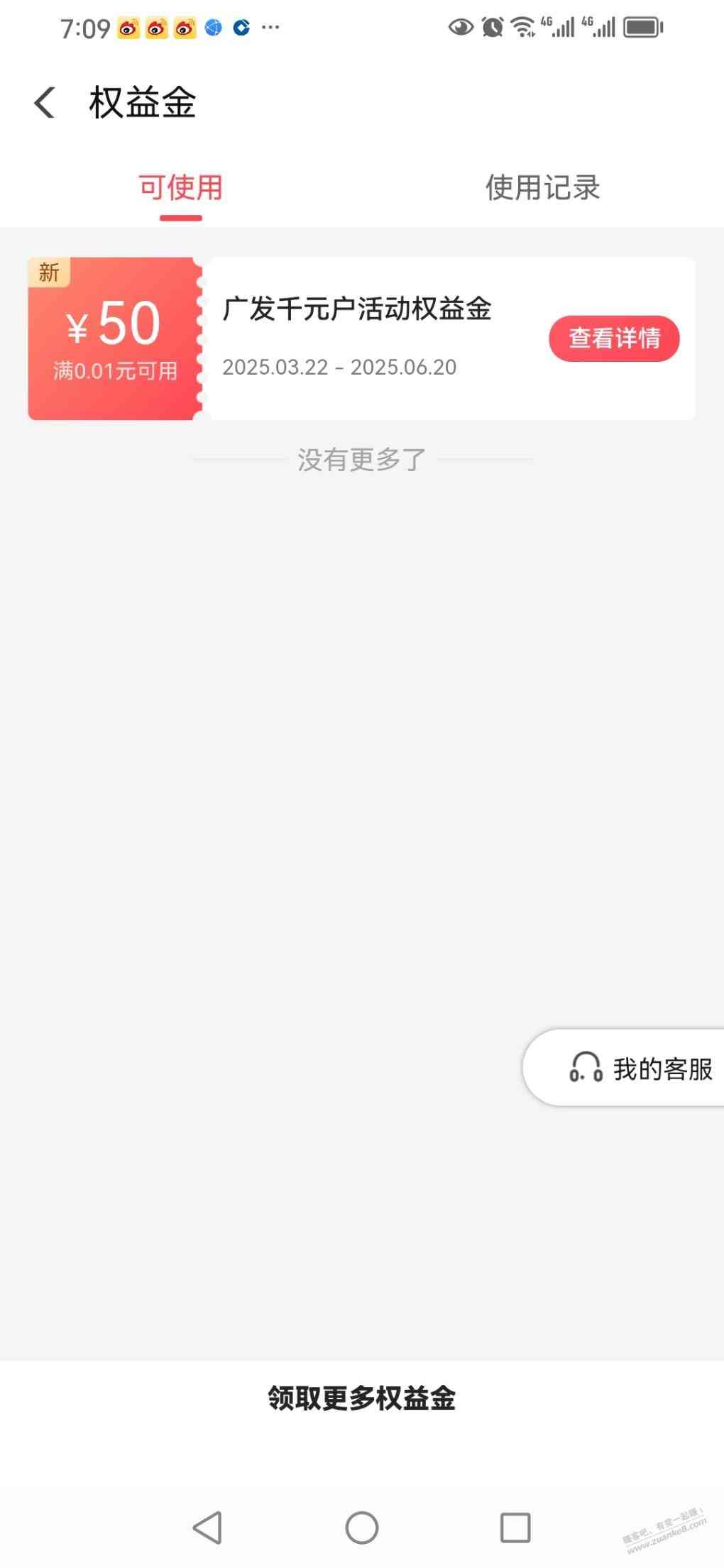This screenshot has width=724, height=1568.
Task: Tap the system home button
Action: tap(361, 1527)
